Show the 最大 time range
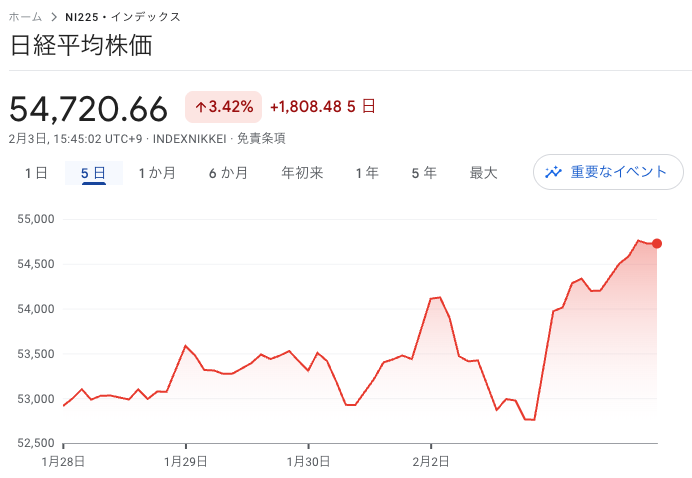Screen dimensions: 692x478 (483, 173)
